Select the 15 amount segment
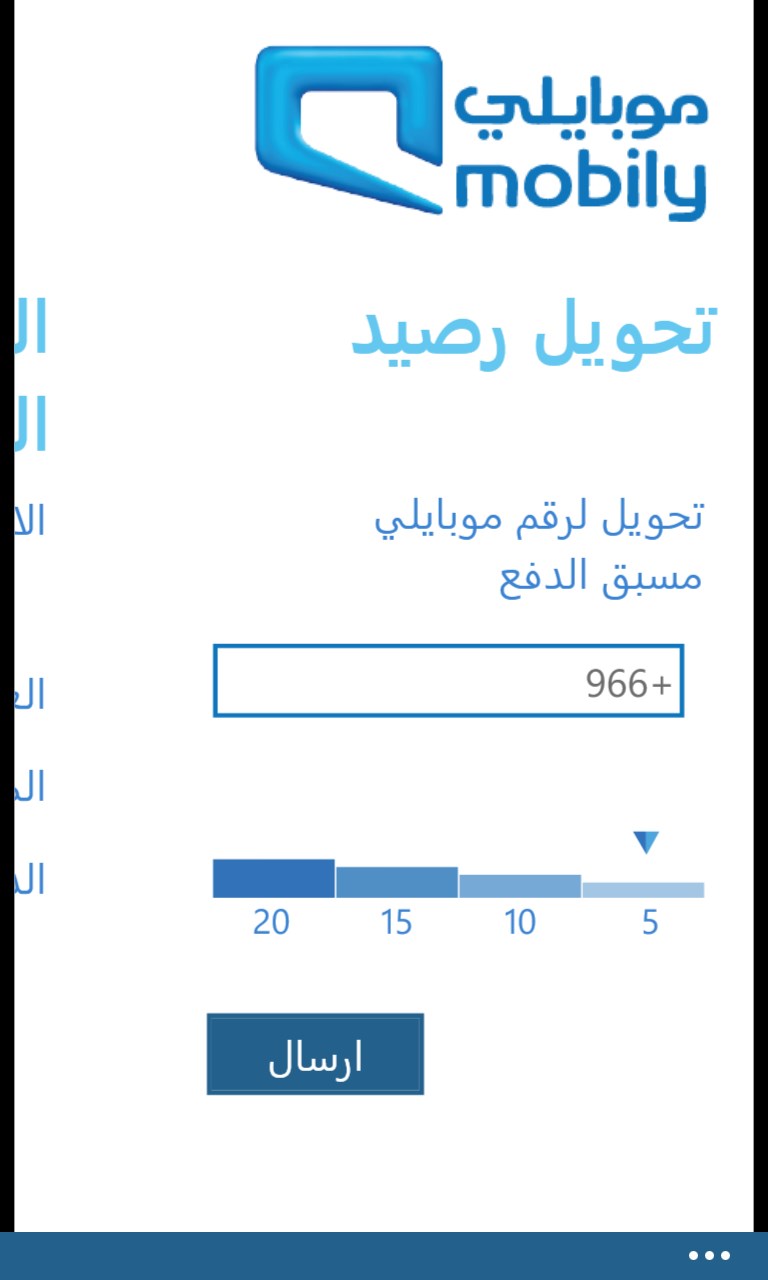The width and height of the screenshot is (768, 1280). (x=396, y=882)
